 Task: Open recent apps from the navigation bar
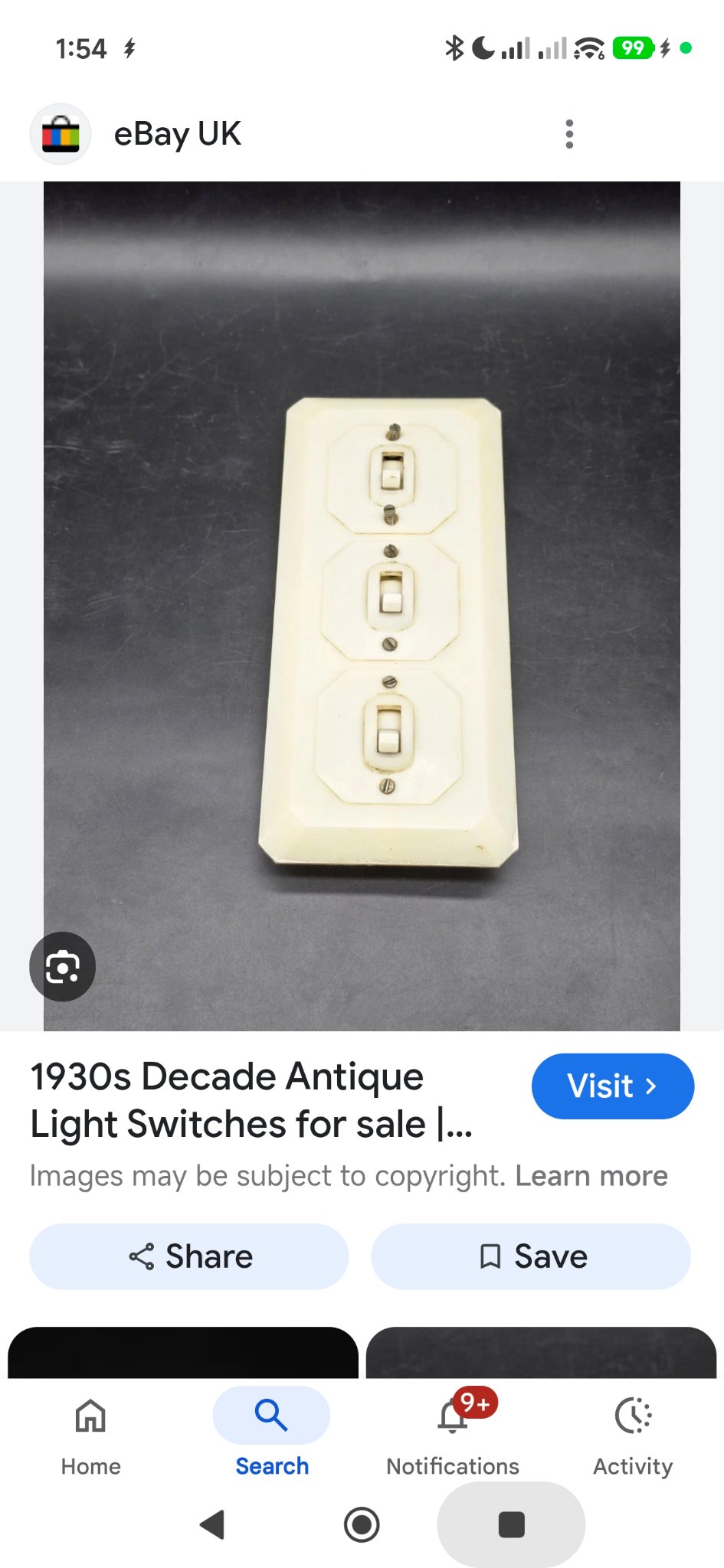(x=511, y=1524)
